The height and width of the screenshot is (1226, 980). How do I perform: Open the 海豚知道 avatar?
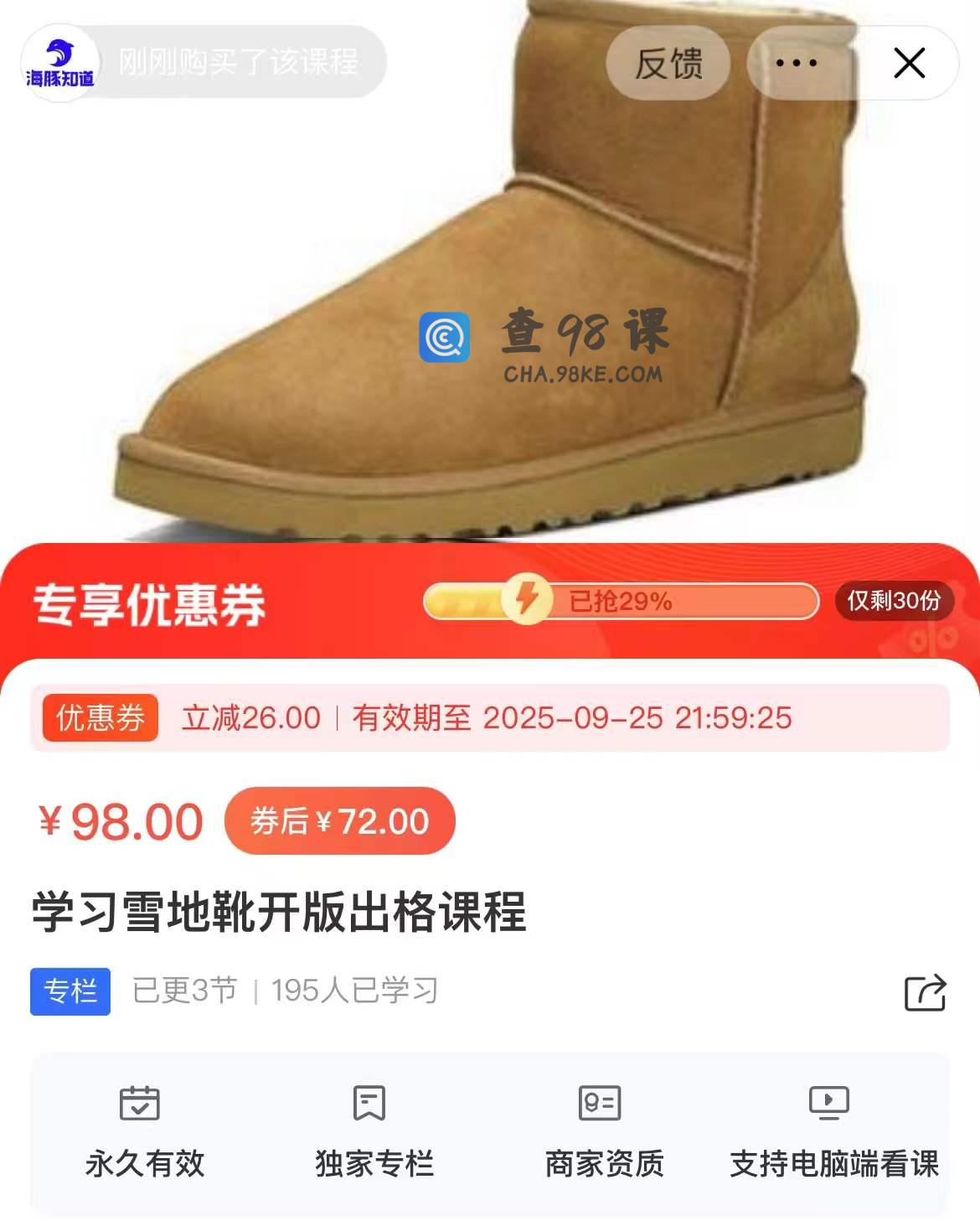[59, 64]
